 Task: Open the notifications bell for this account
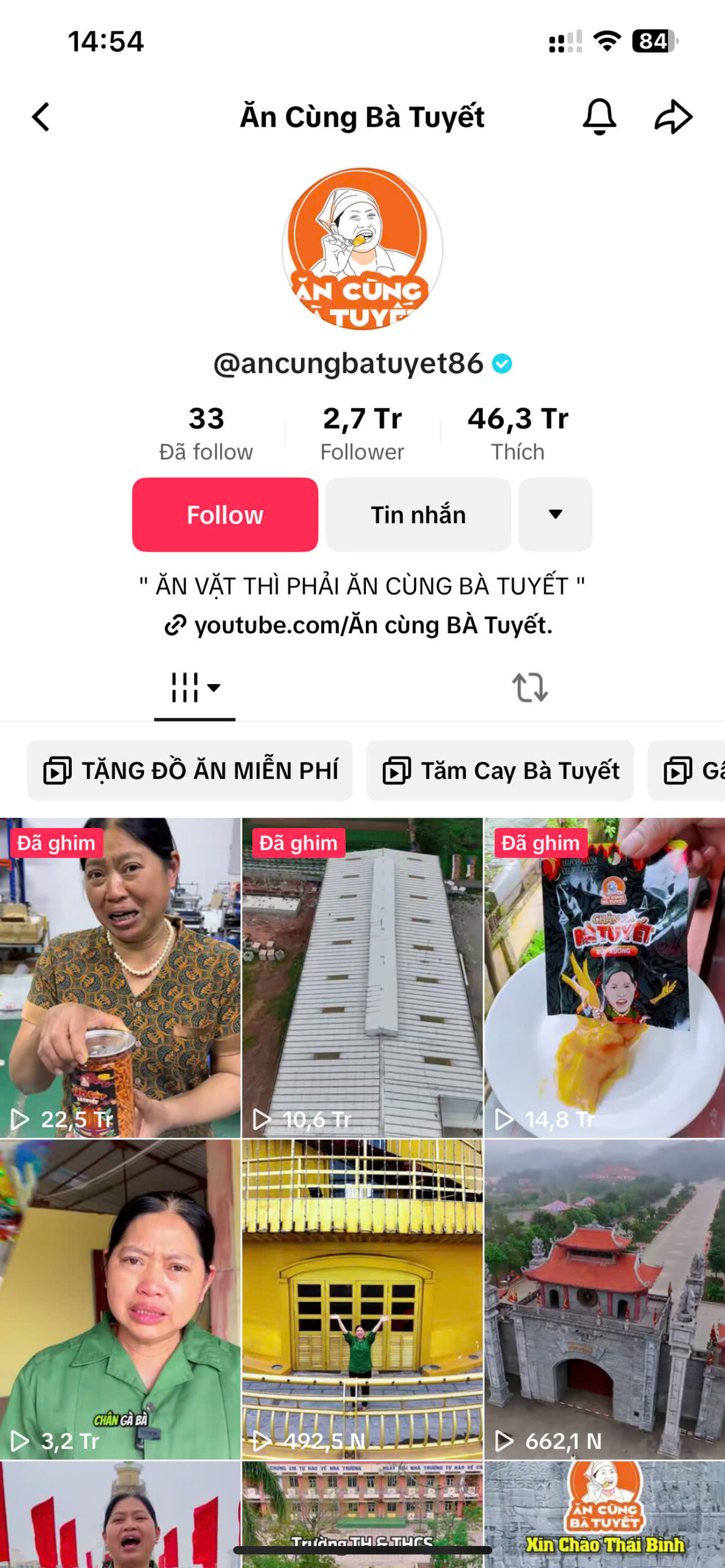click(x=599, y=116)
